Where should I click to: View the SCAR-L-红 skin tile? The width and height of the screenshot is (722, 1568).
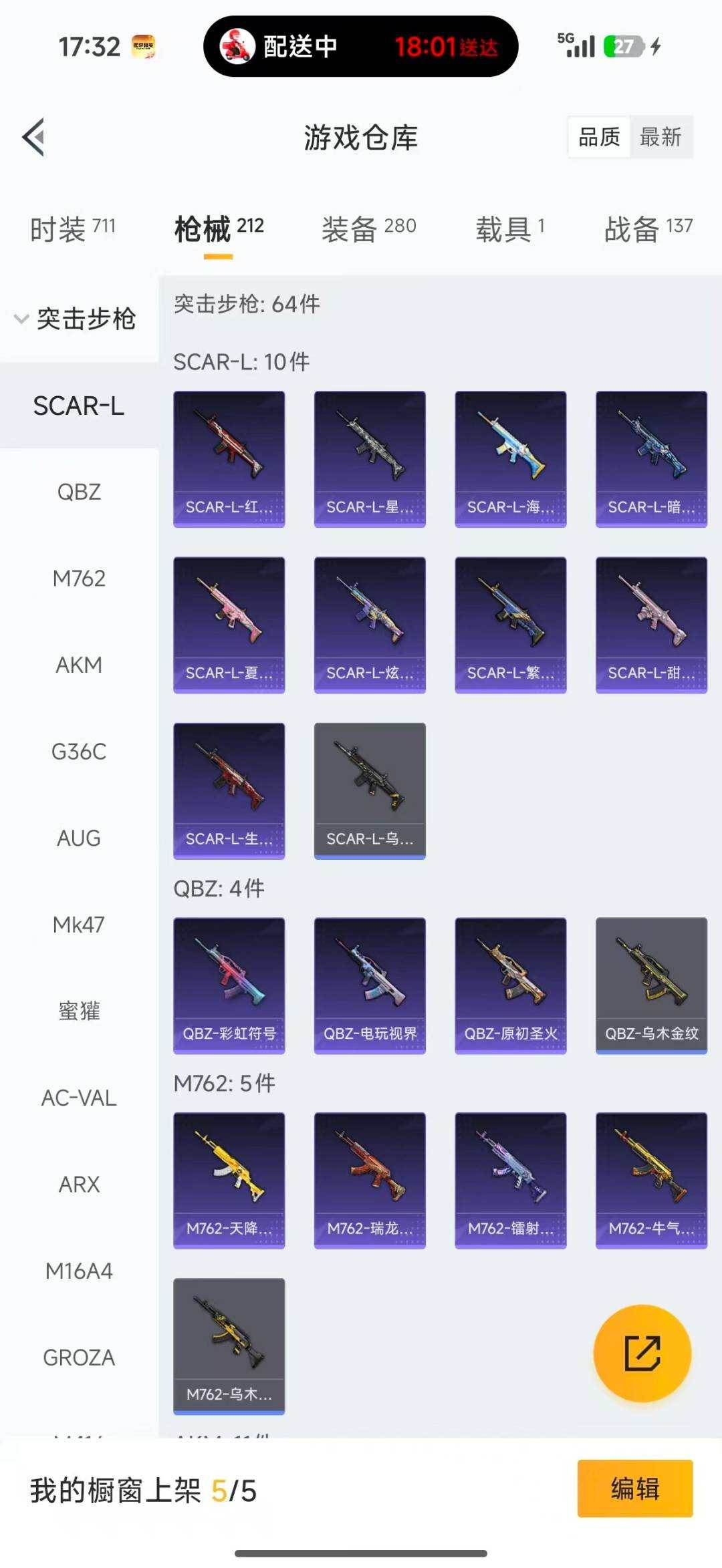pos(229,458)
